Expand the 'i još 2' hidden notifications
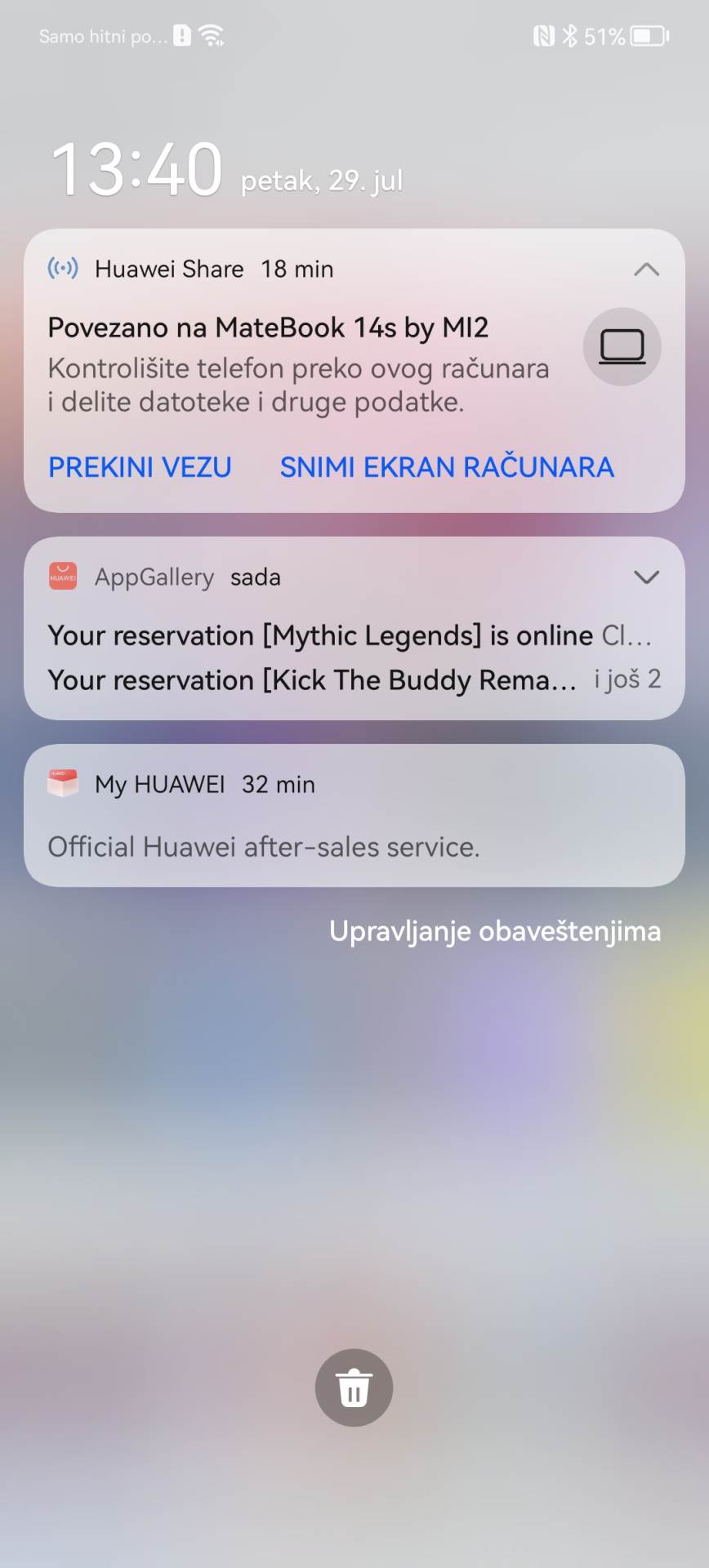709x1568 pixels. pyautogui.click(x=627, y=679)
